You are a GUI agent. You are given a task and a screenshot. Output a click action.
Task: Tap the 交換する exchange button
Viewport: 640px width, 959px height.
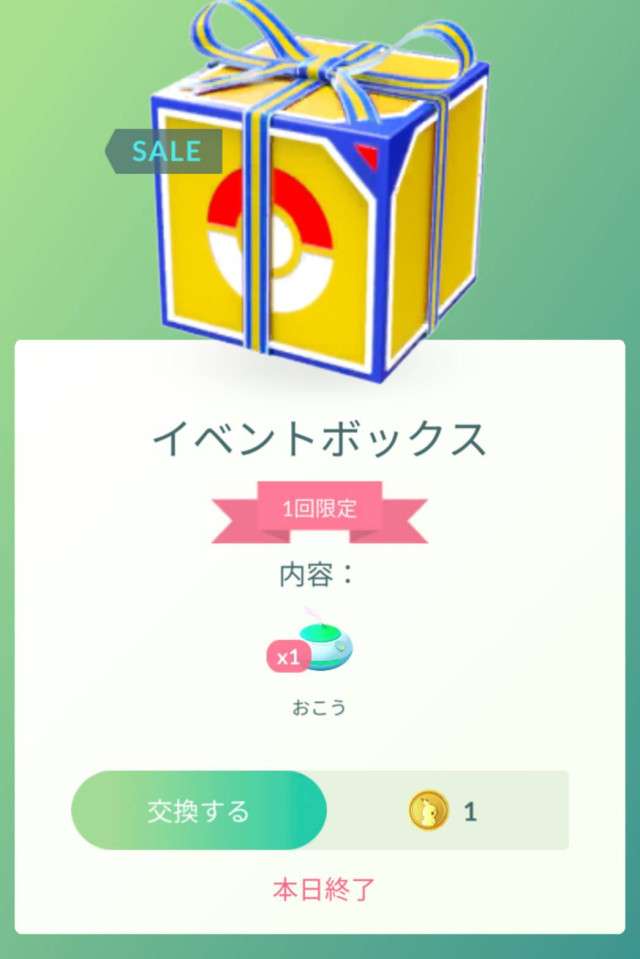(x=199, y=810)
